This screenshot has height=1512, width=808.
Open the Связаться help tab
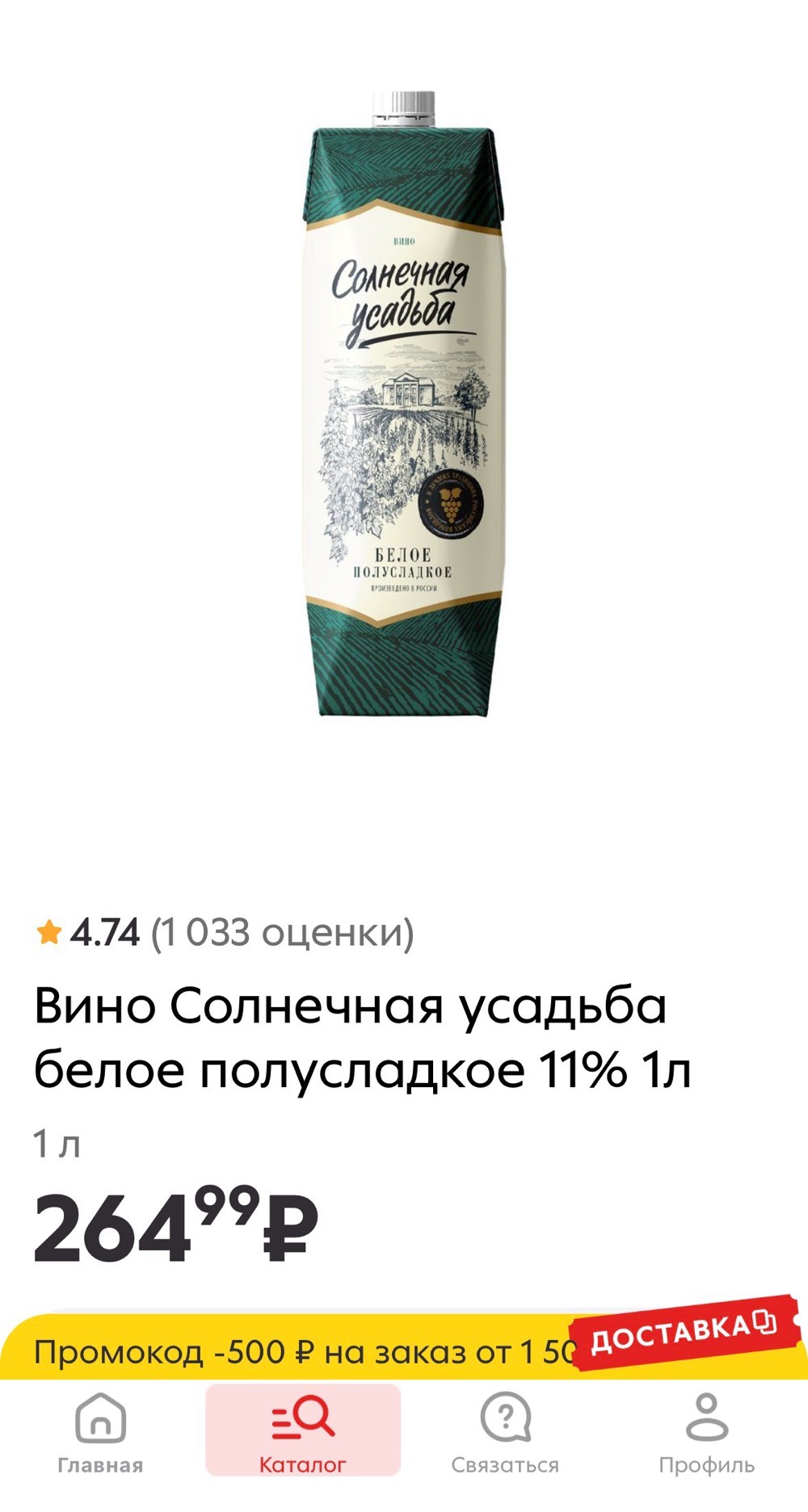tap(505, 1431)
